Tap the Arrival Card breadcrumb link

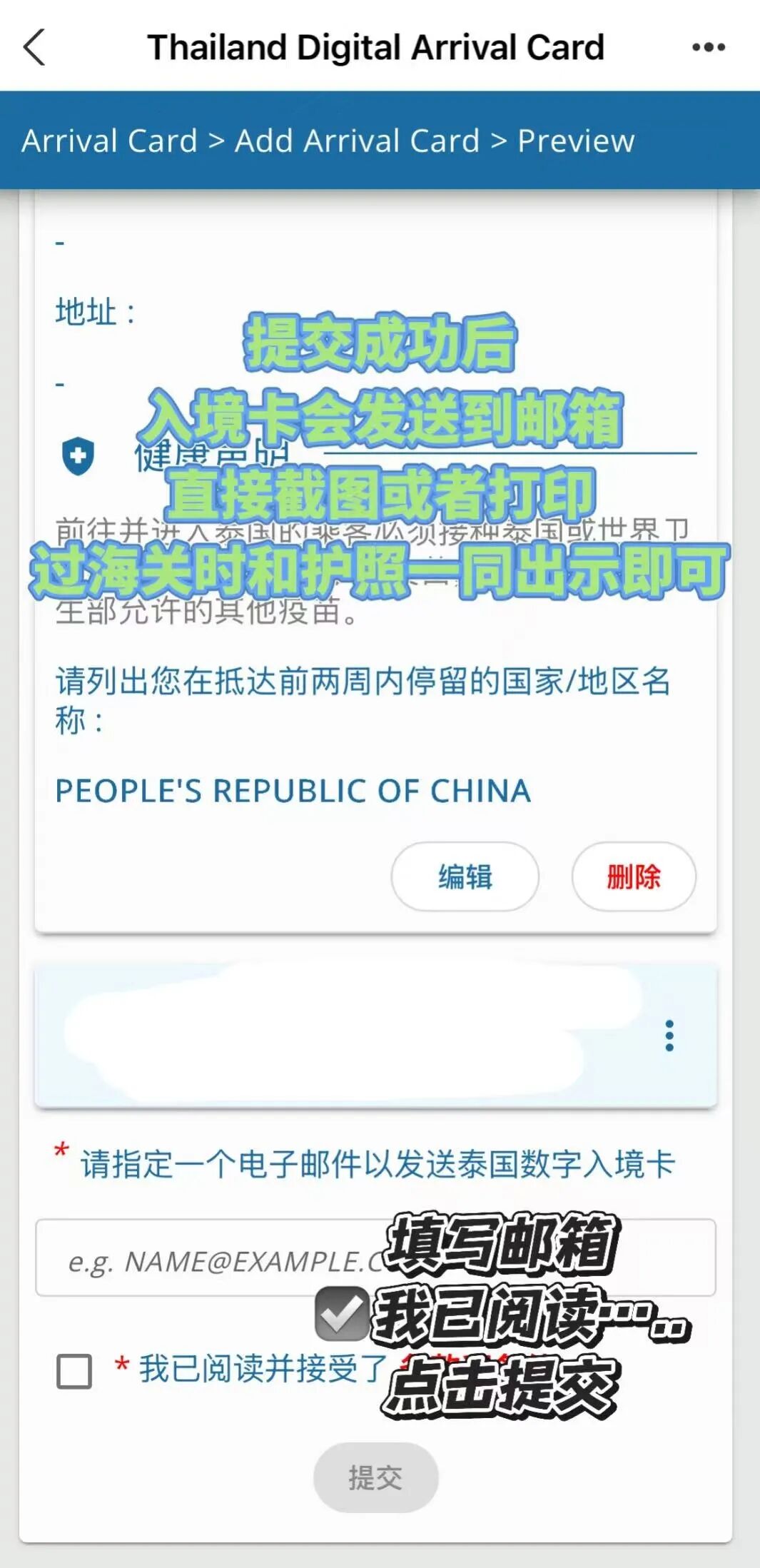click(x=109, y=141)
